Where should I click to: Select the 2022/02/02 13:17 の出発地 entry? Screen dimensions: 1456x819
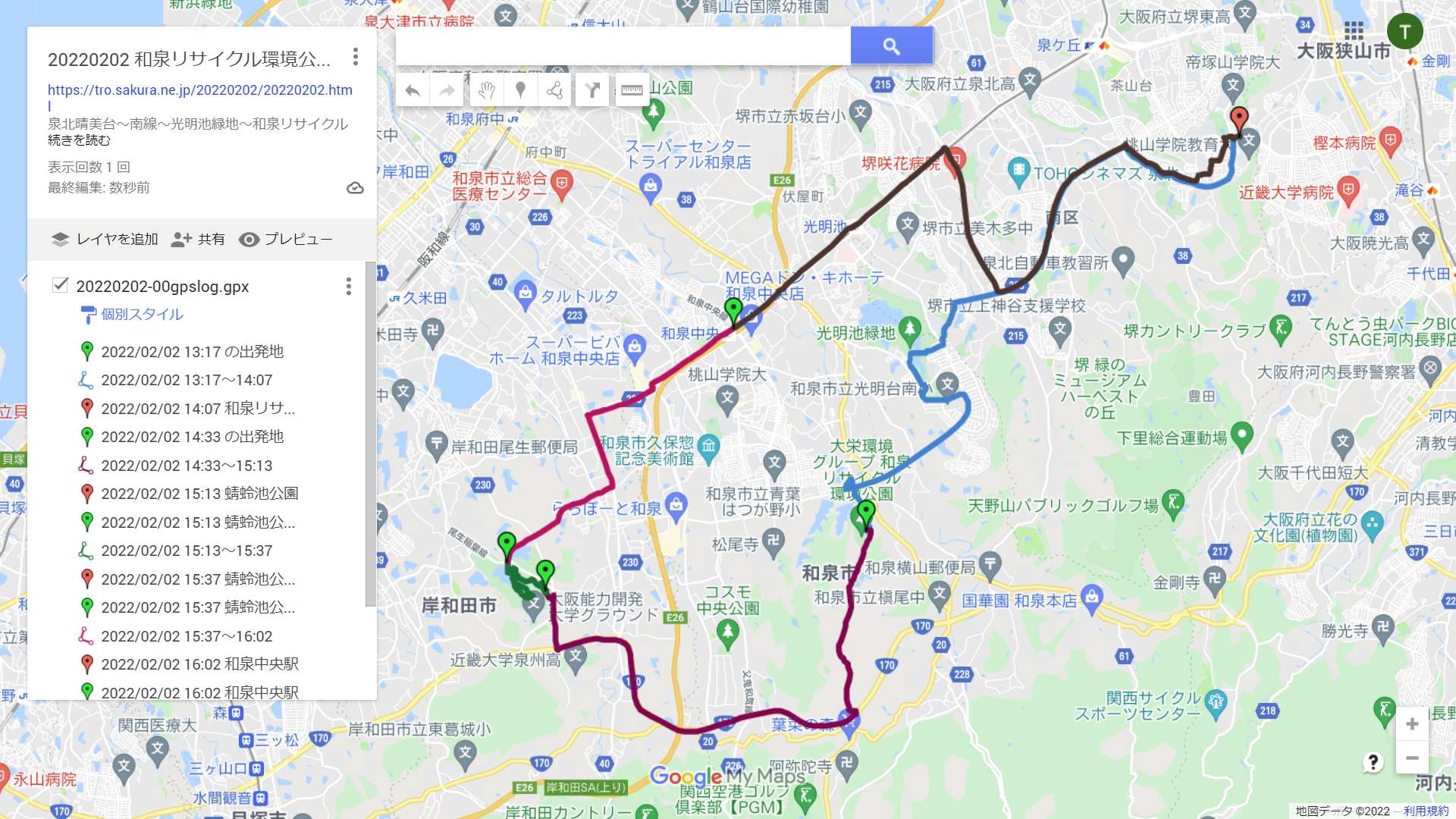(192, 352)
